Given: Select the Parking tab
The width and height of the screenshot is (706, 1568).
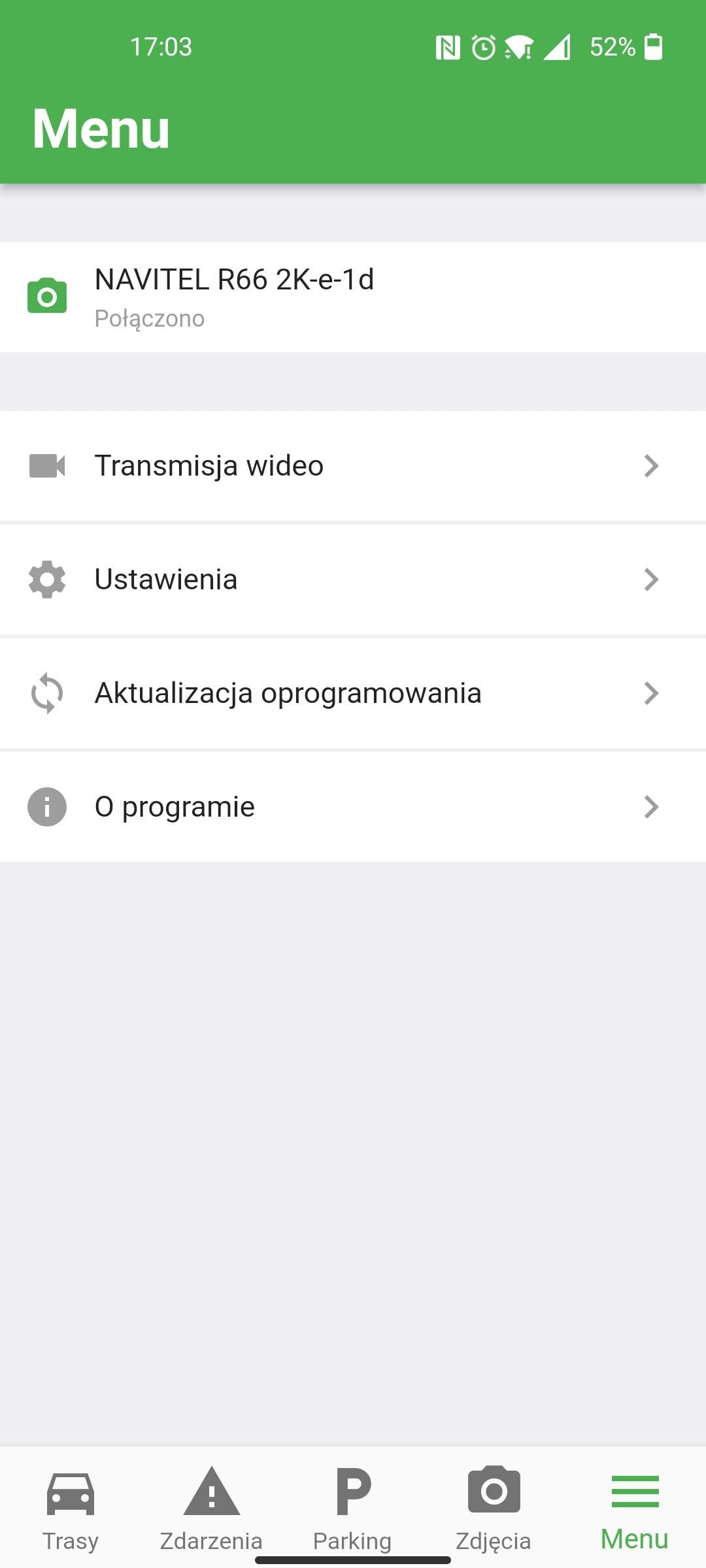Looking at the screenshot, I should click(353, 1509).
